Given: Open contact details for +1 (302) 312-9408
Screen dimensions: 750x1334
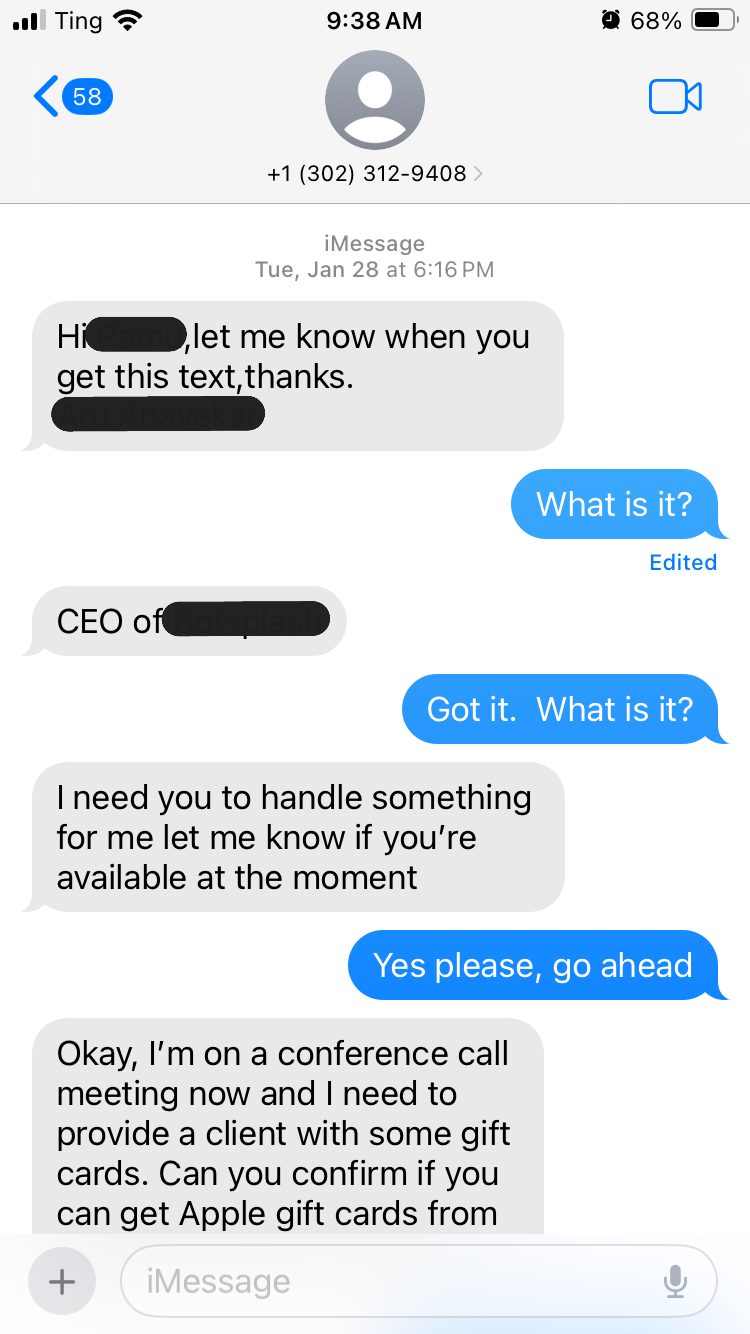Looking at the screenshot, I should (x=375, y=174).
